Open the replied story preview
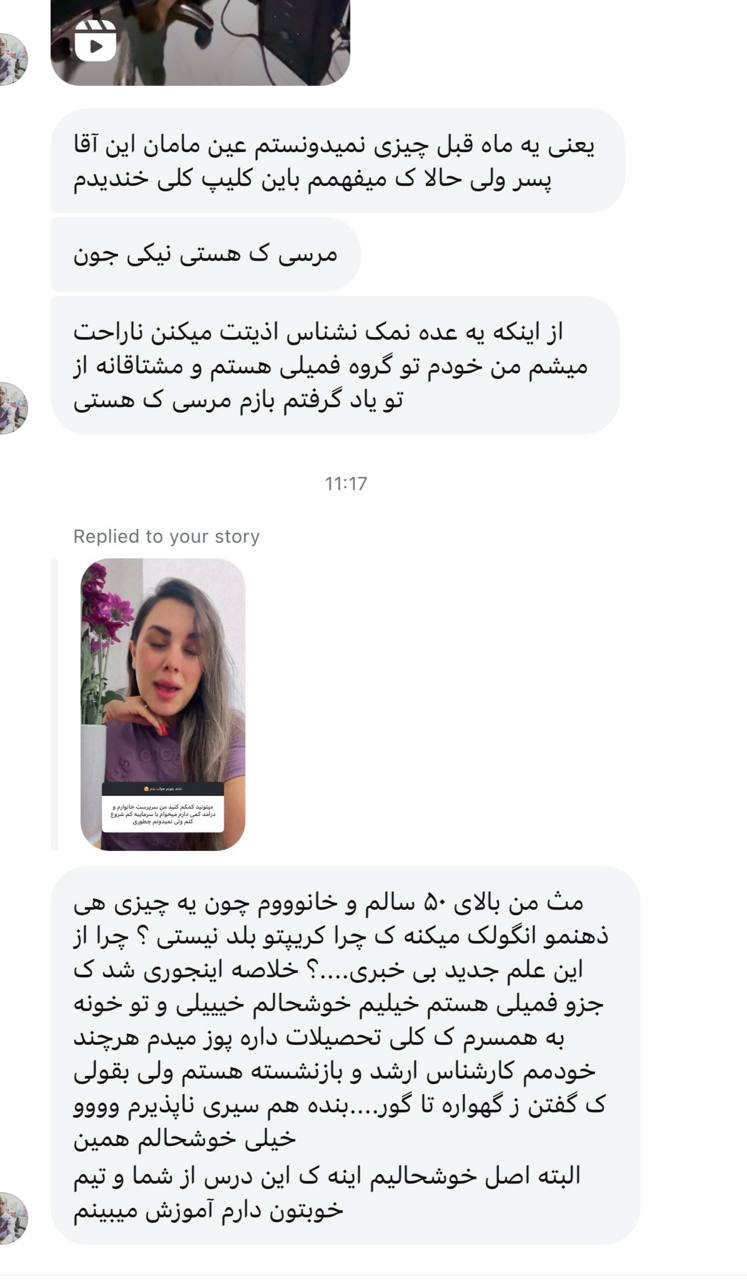 click(x=163, y=704)
